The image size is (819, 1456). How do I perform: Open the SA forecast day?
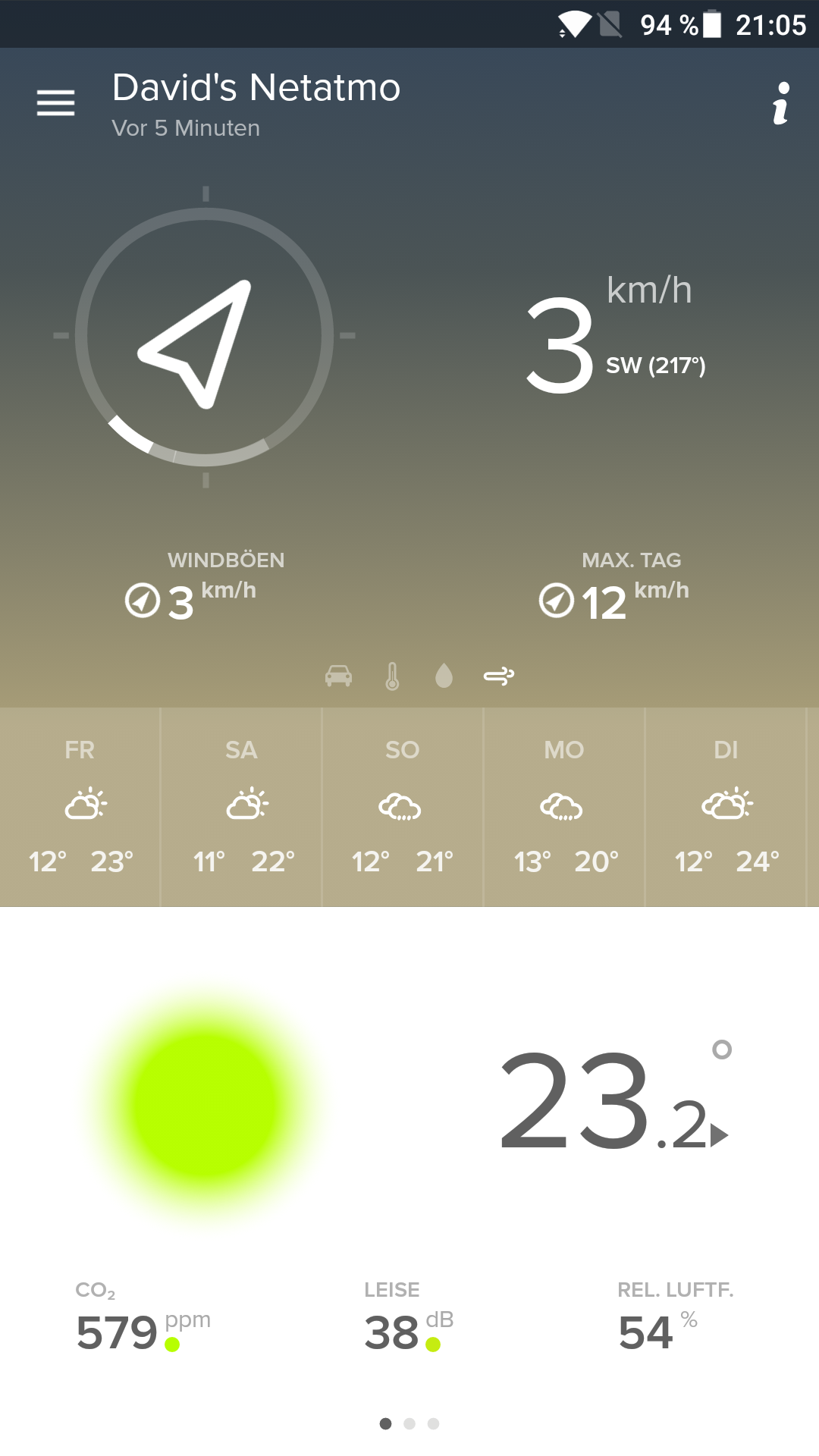point(241,807)
